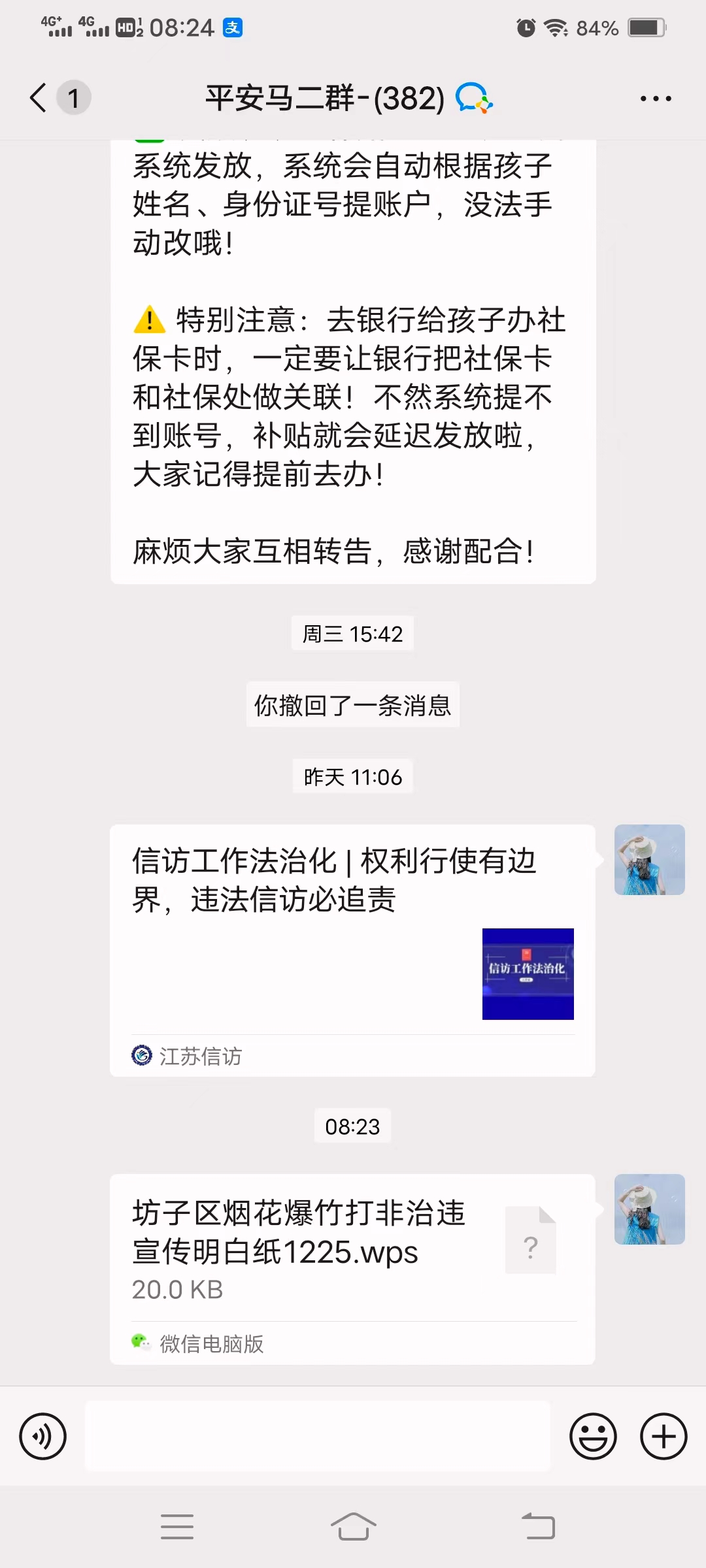View sender avatar beside the 信访 article
The height and width of the screenshot is (1568, 706).
pos(649,859)
